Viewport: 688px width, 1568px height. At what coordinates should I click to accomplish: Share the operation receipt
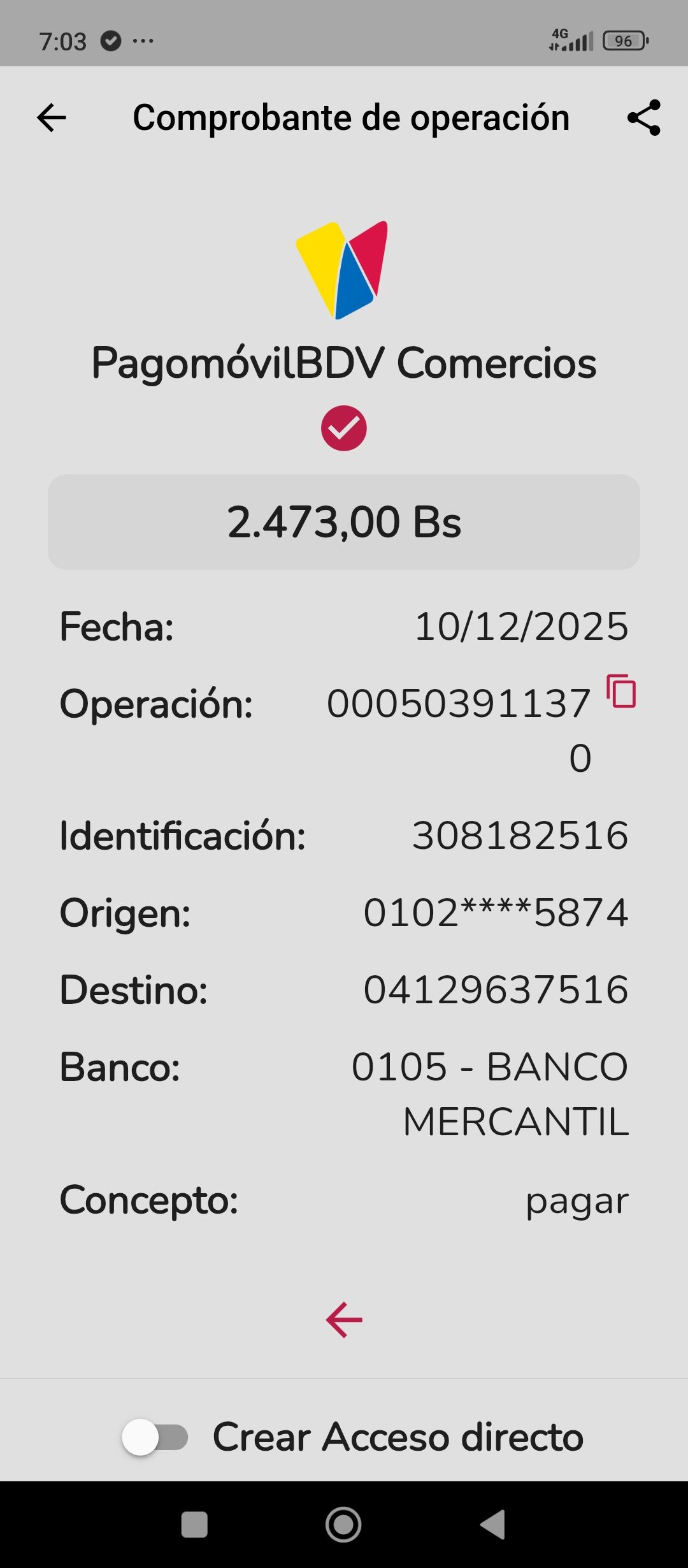(643, 118)
